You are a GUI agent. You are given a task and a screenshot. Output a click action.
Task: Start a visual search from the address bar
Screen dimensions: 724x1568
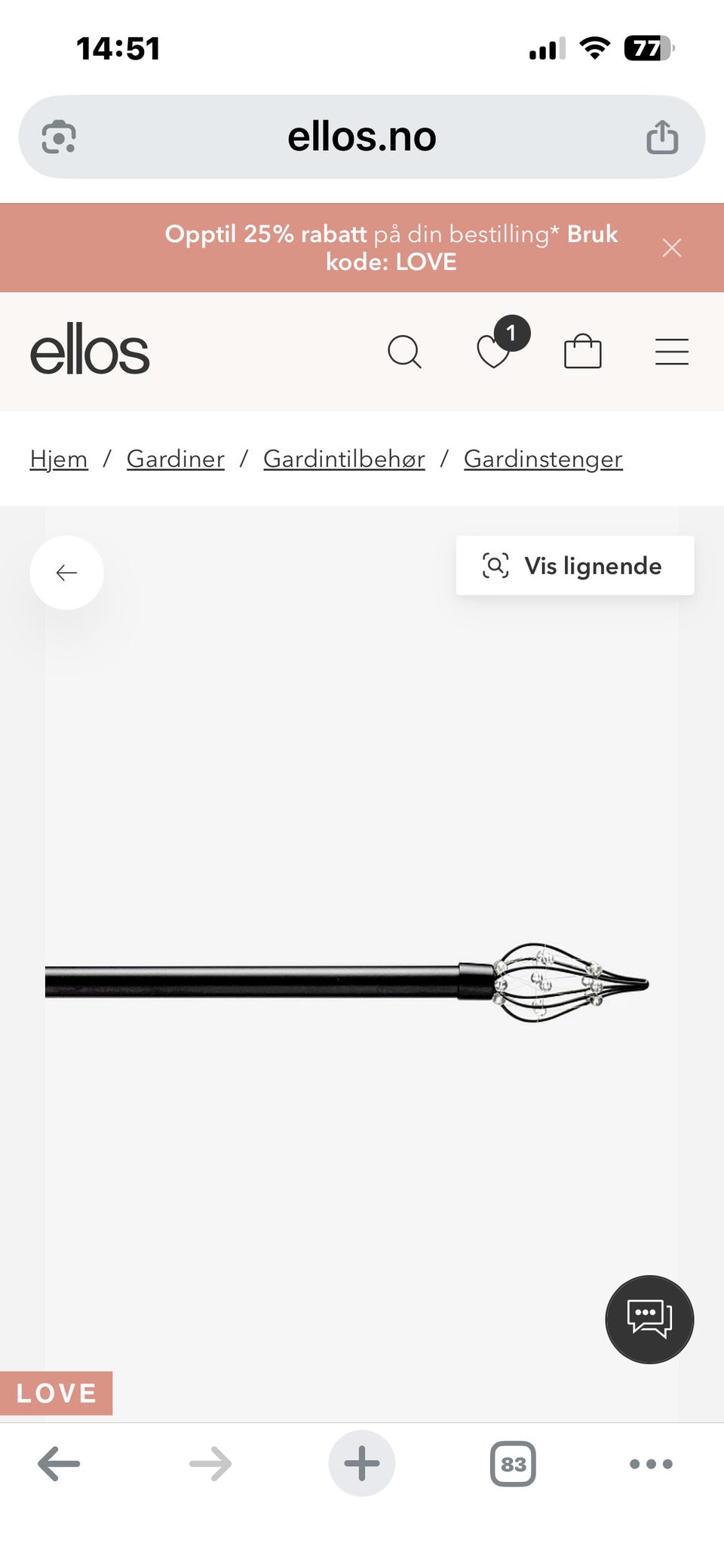(x=59, y=137)
